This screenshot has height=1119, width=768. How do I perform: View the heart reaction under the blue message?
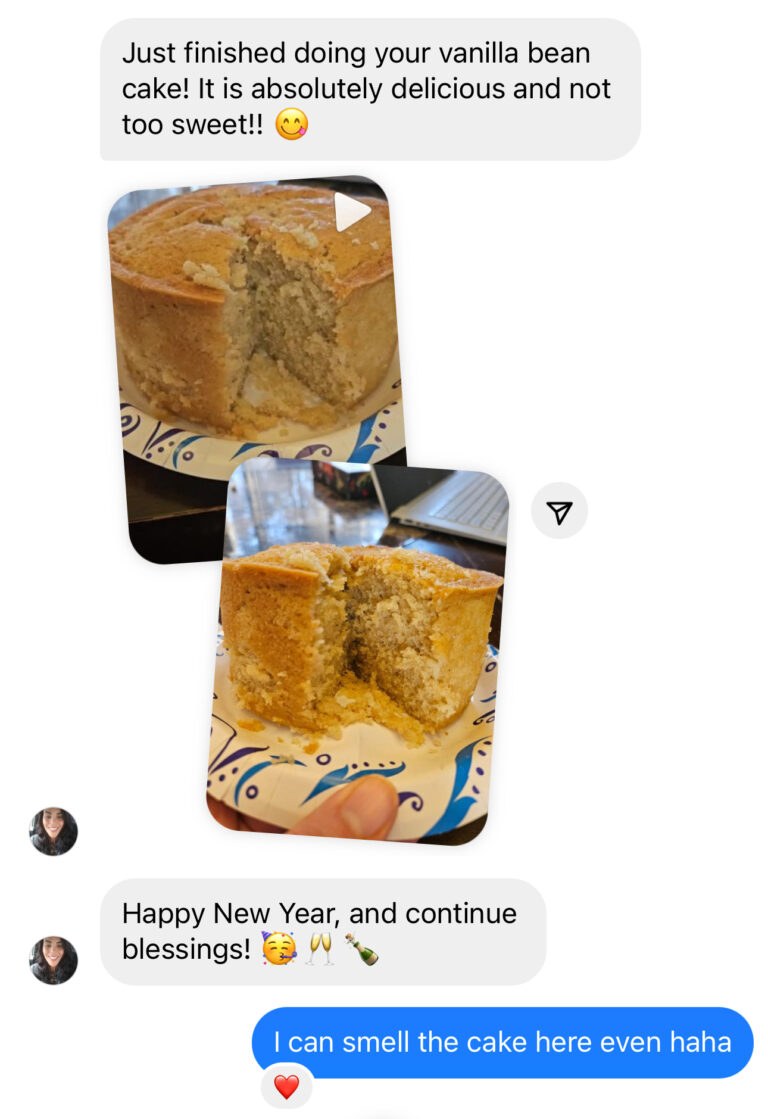pos(287,1087)
